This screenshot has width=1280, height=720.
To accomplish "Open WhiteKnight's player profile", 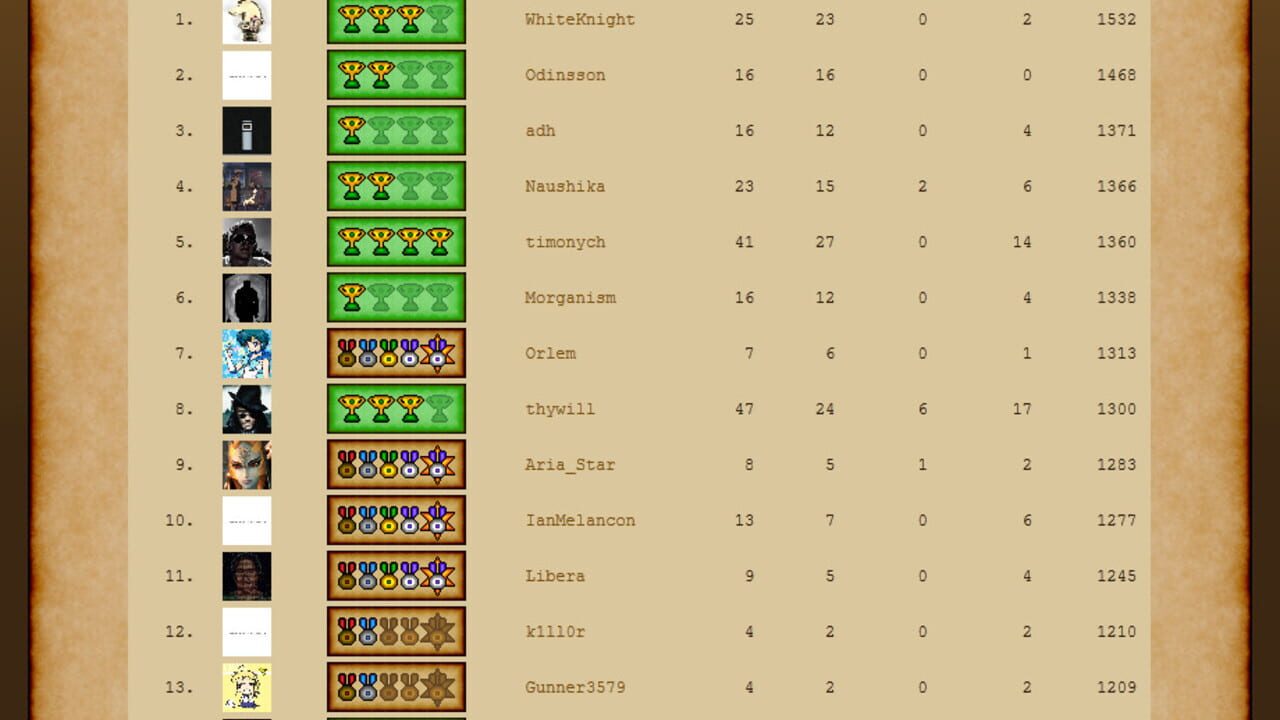I will pyautogui.click(x=580, y=19).
